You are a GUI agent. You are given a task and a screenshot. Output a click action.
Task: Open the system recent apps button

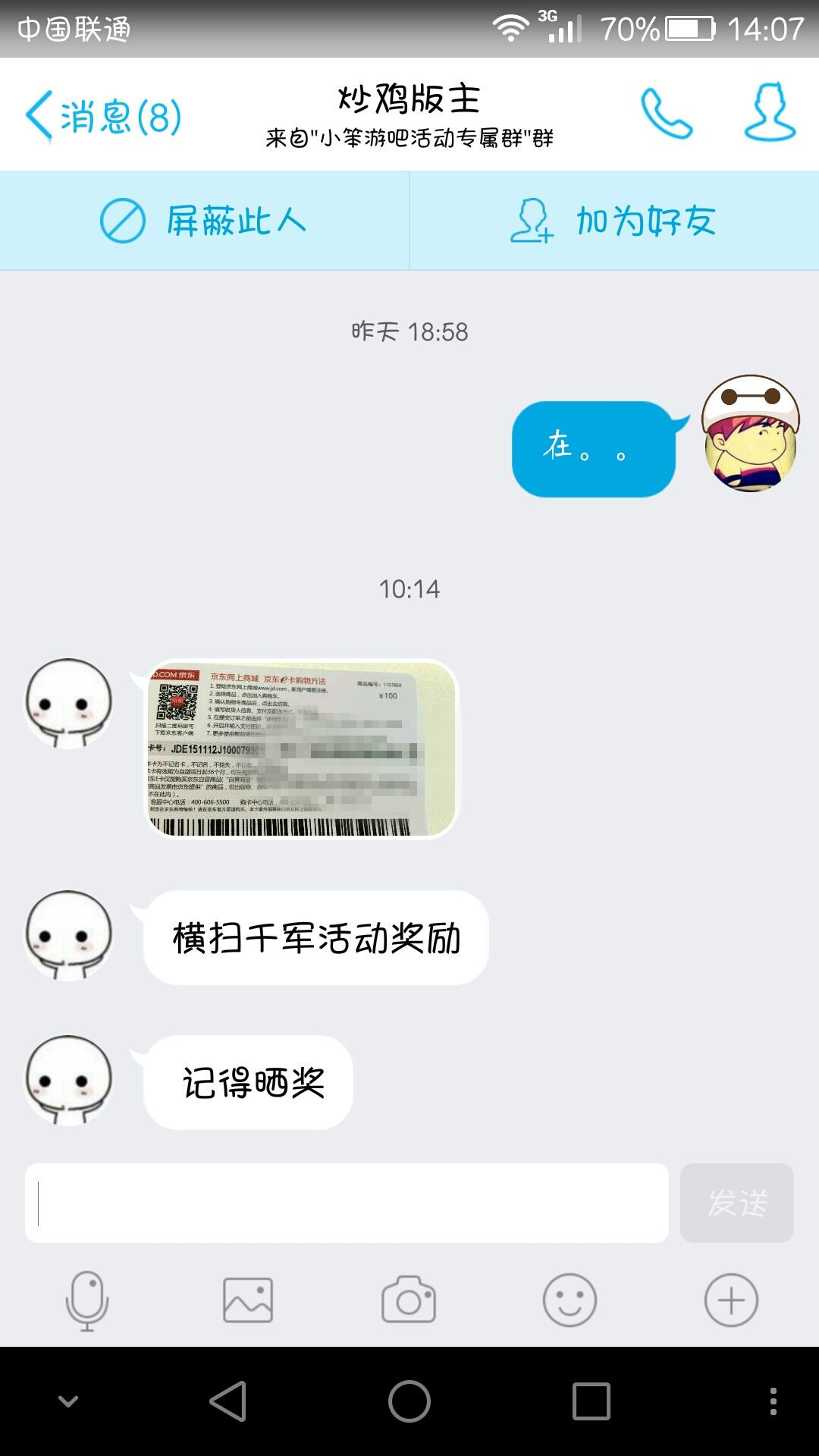(591, 1401)
